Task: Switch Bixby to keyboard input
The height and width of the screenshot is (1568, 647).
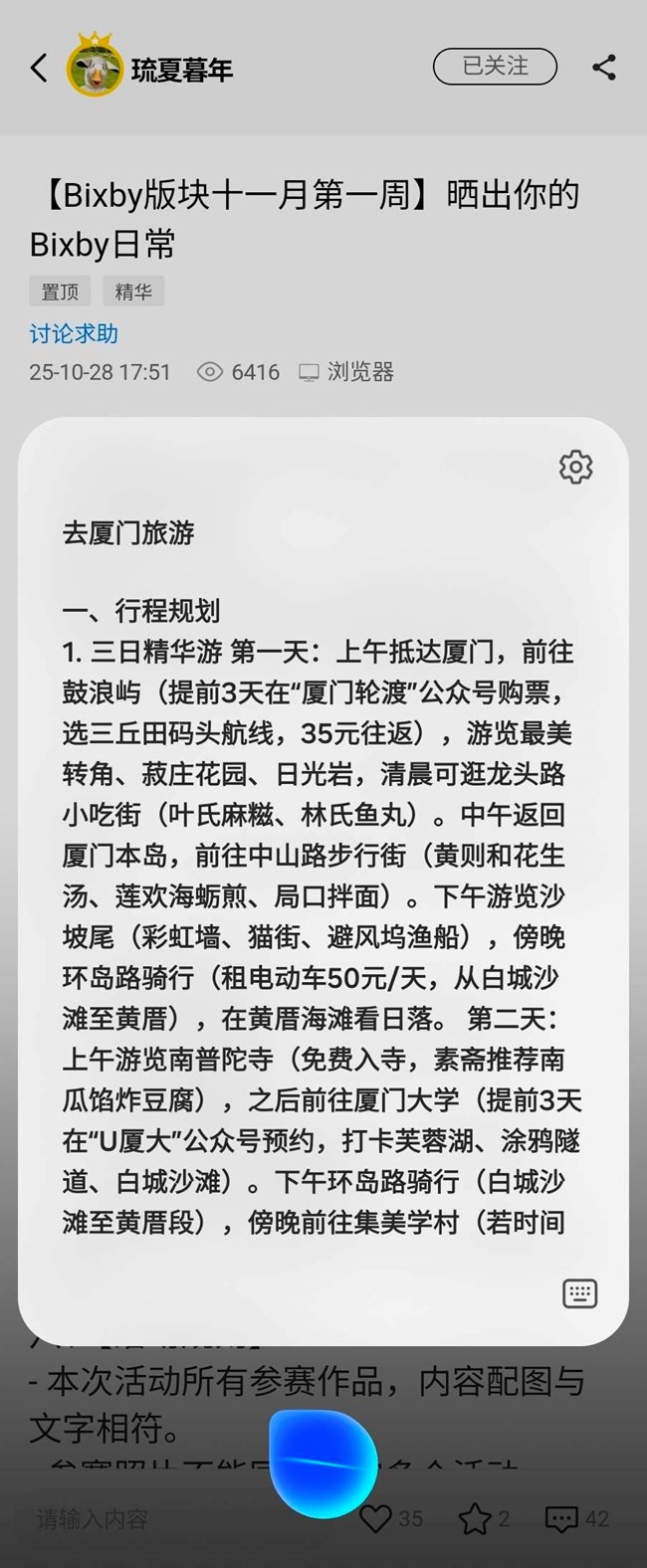Action: [x=579, y=1293]
